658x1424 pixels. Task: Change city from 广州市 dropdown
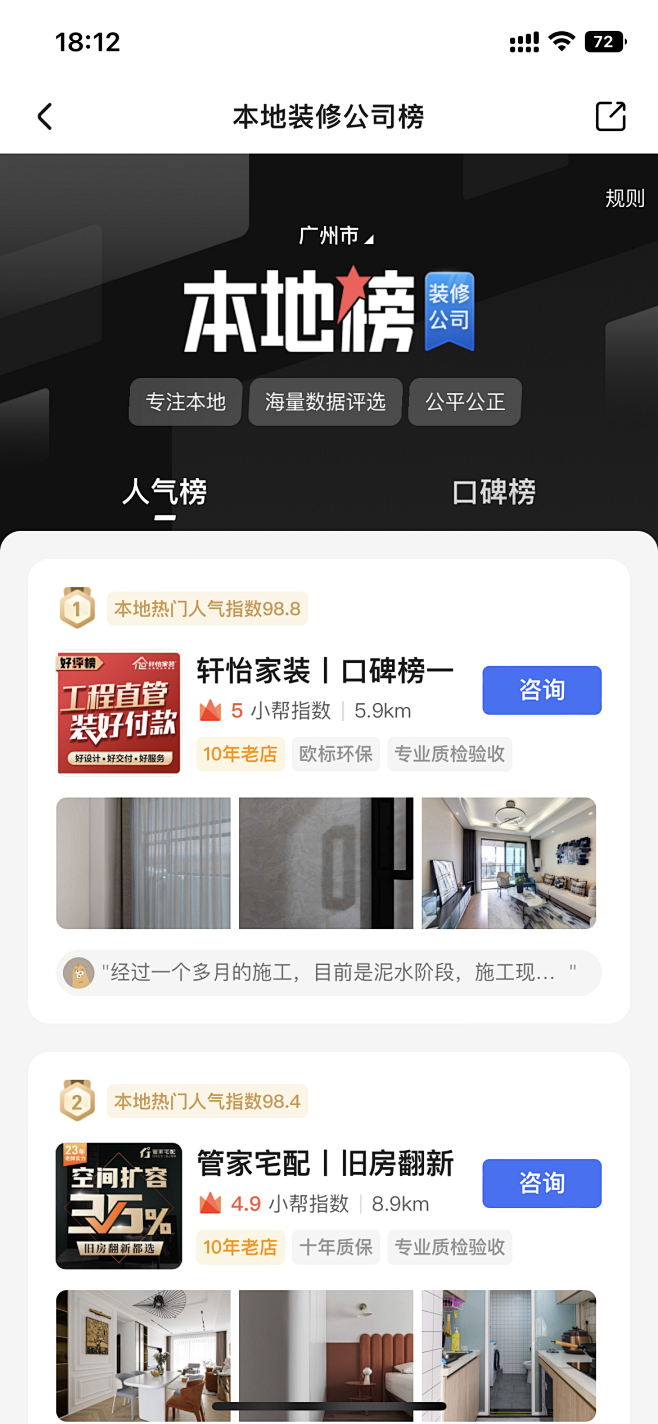click(x=335, y=236)
